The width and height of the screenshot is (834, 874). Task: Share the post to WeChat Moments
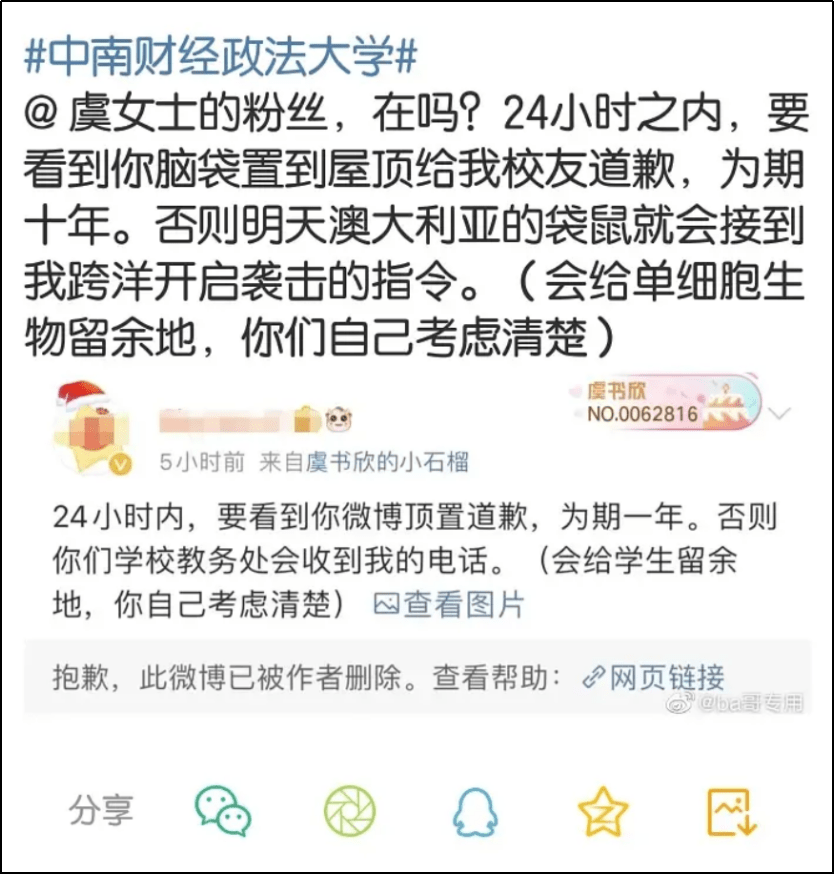[x=350, y=810]
